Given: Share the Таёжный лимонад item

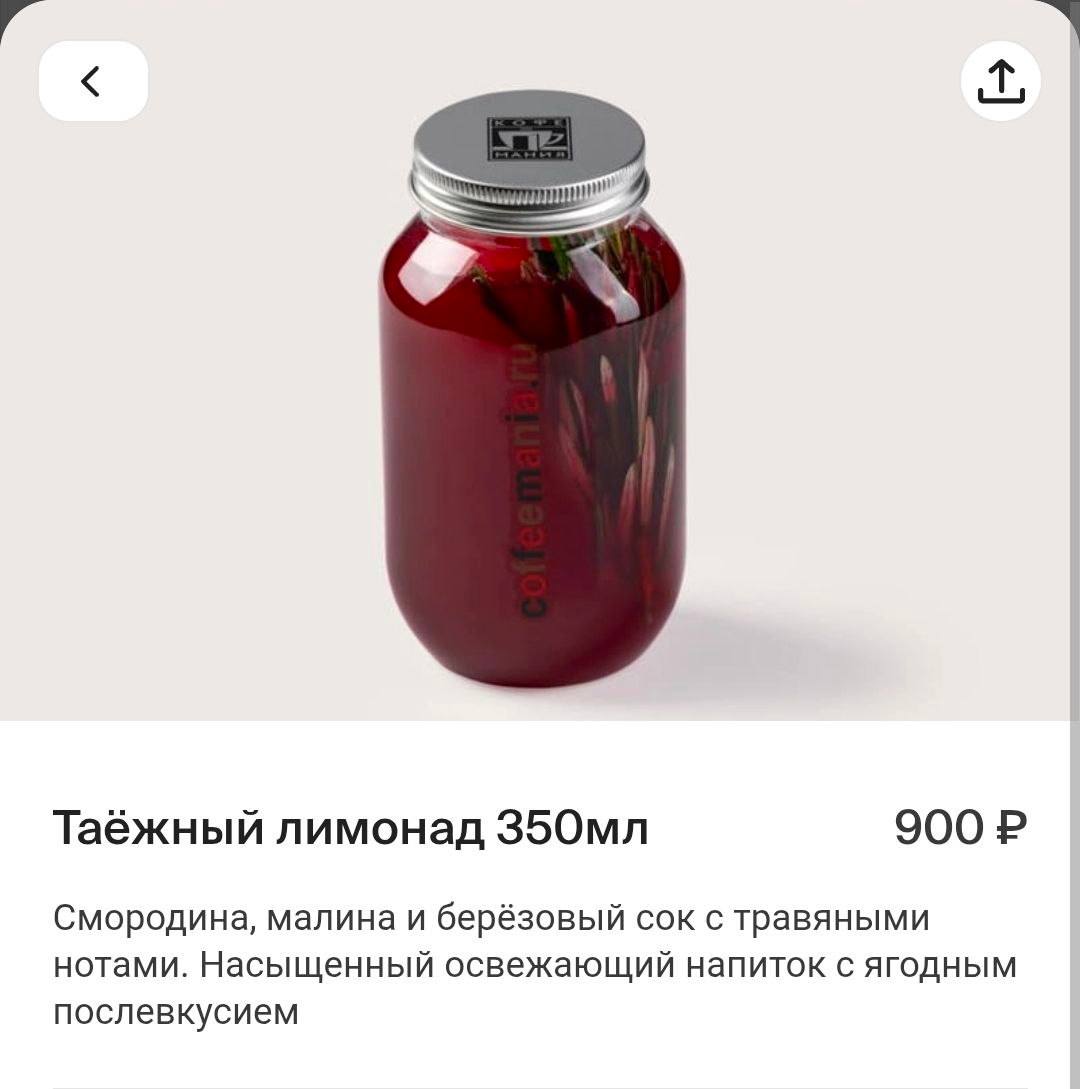Looking at the screenshot, I should coord(1000,81).
